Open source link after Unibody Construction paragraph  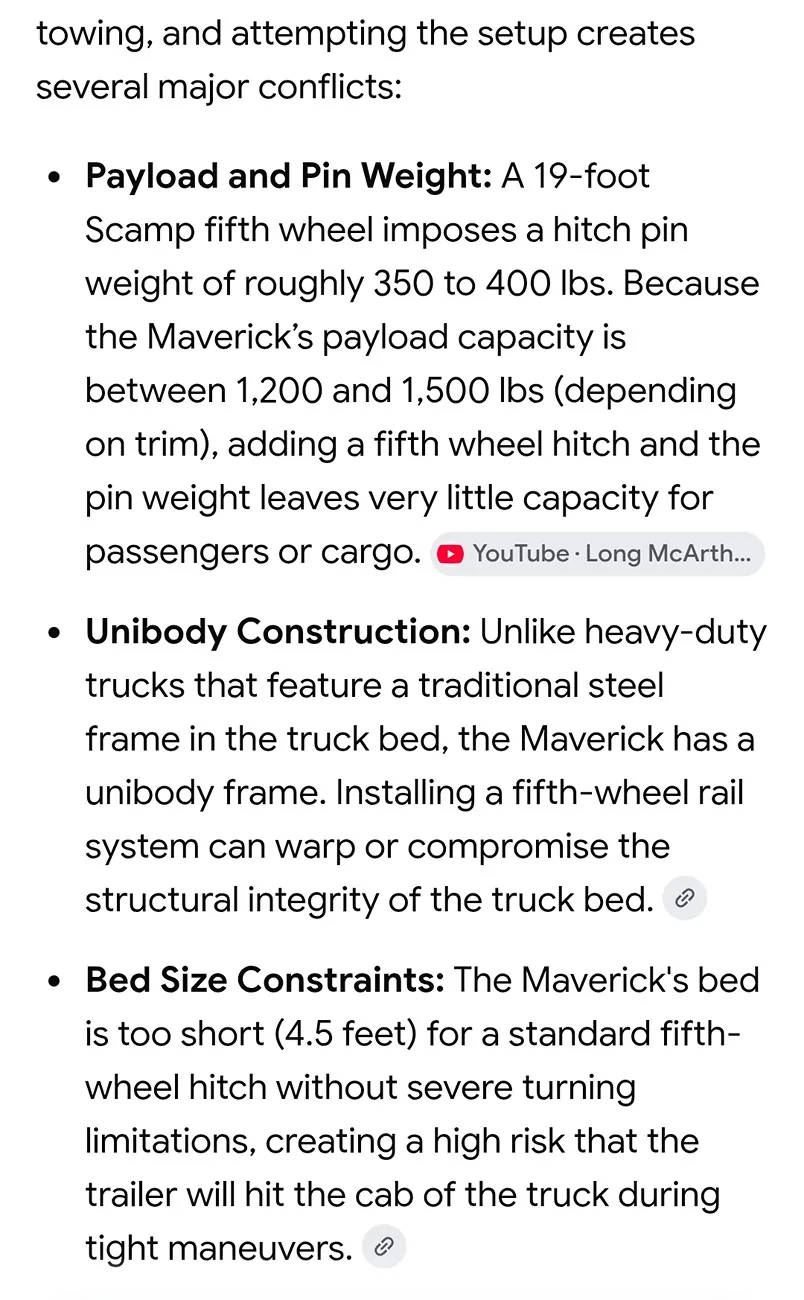(x=685, y=899)
